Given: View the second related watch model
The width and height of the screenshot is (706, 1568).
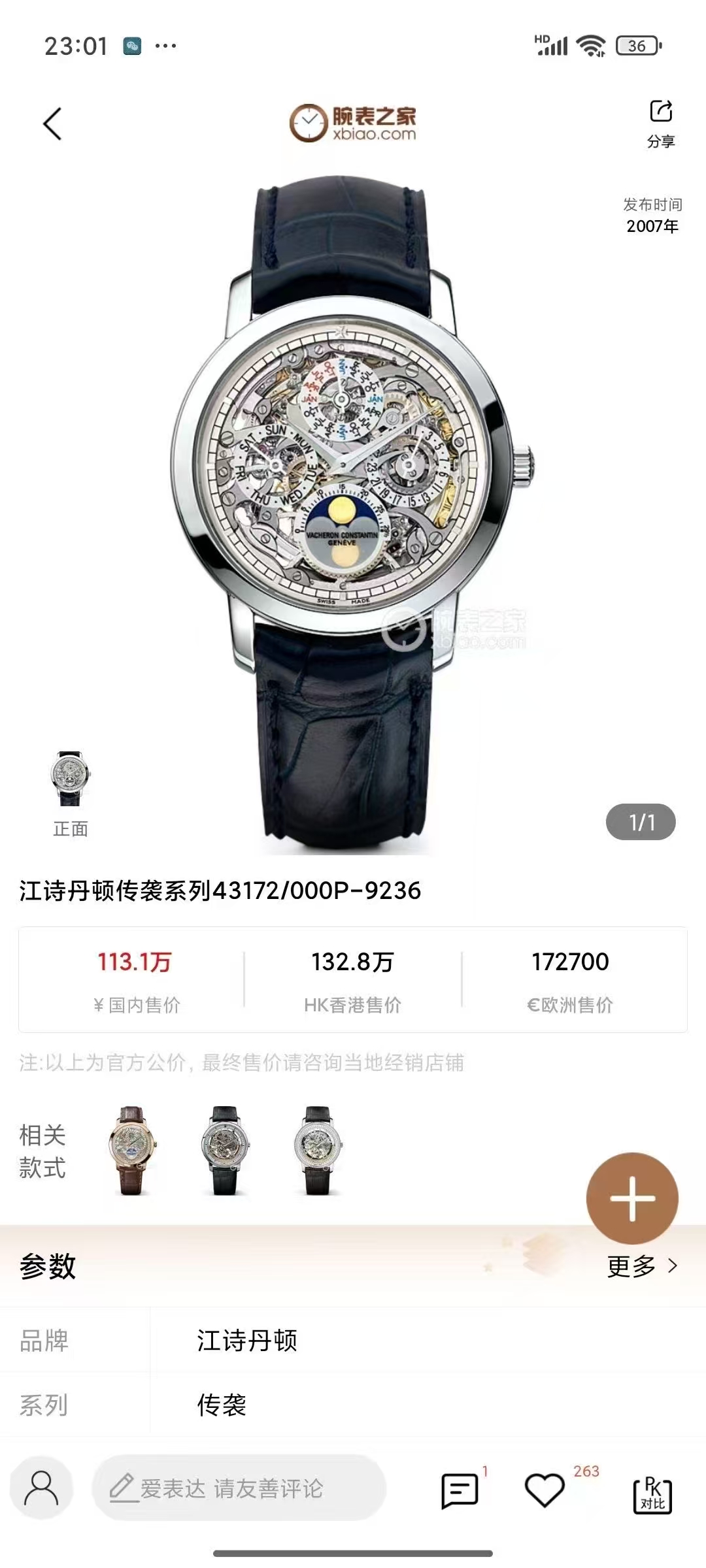Looking at the screenshot, I should pos(225,1151).
